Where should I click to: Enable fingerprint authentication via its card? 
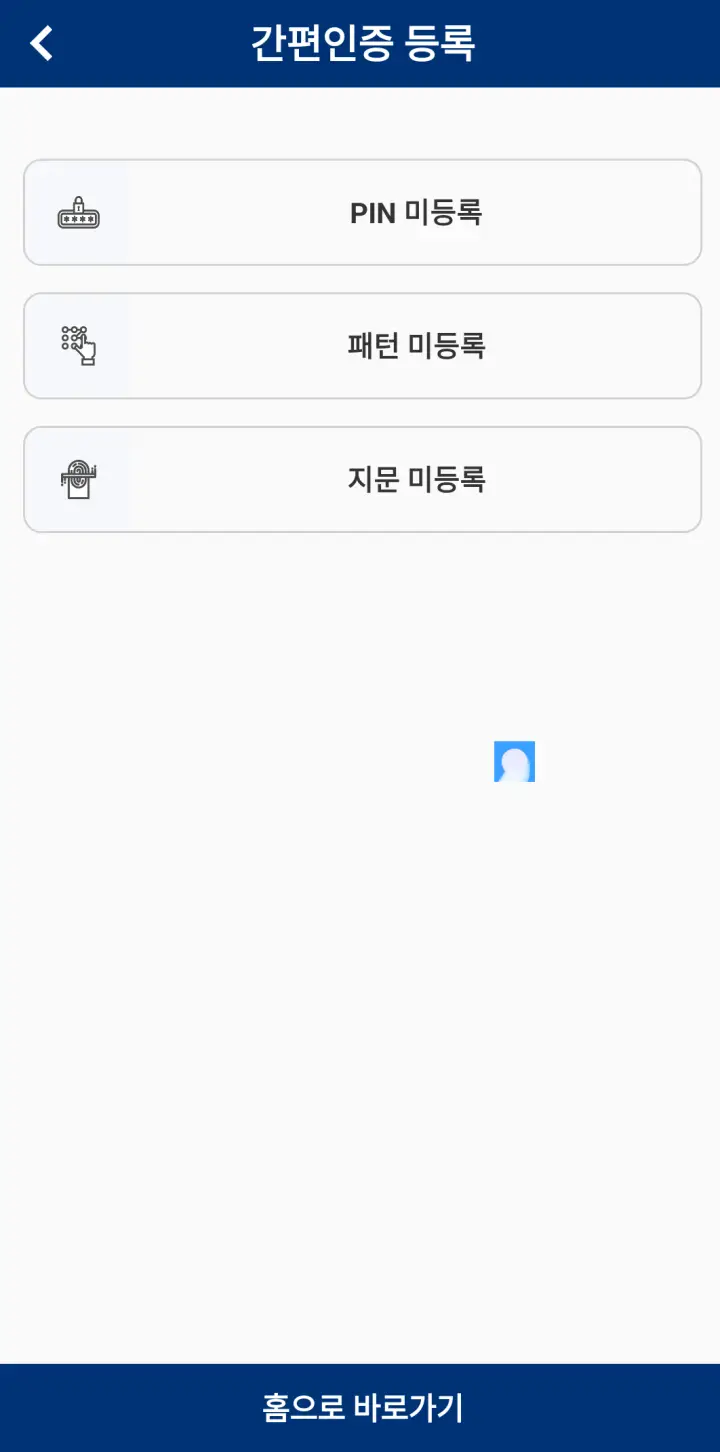360,479
